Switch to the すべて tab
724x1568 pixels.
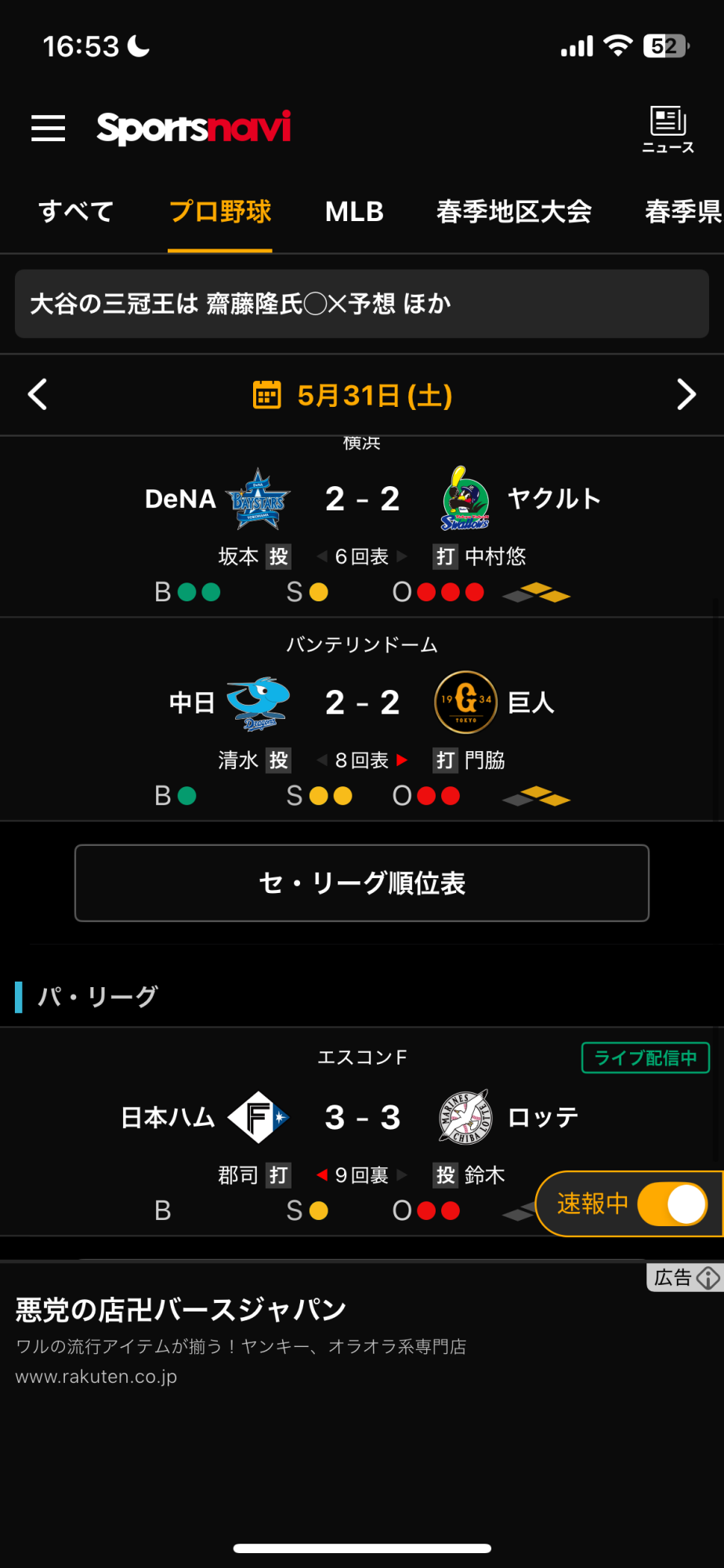click(x=76, y=212)
